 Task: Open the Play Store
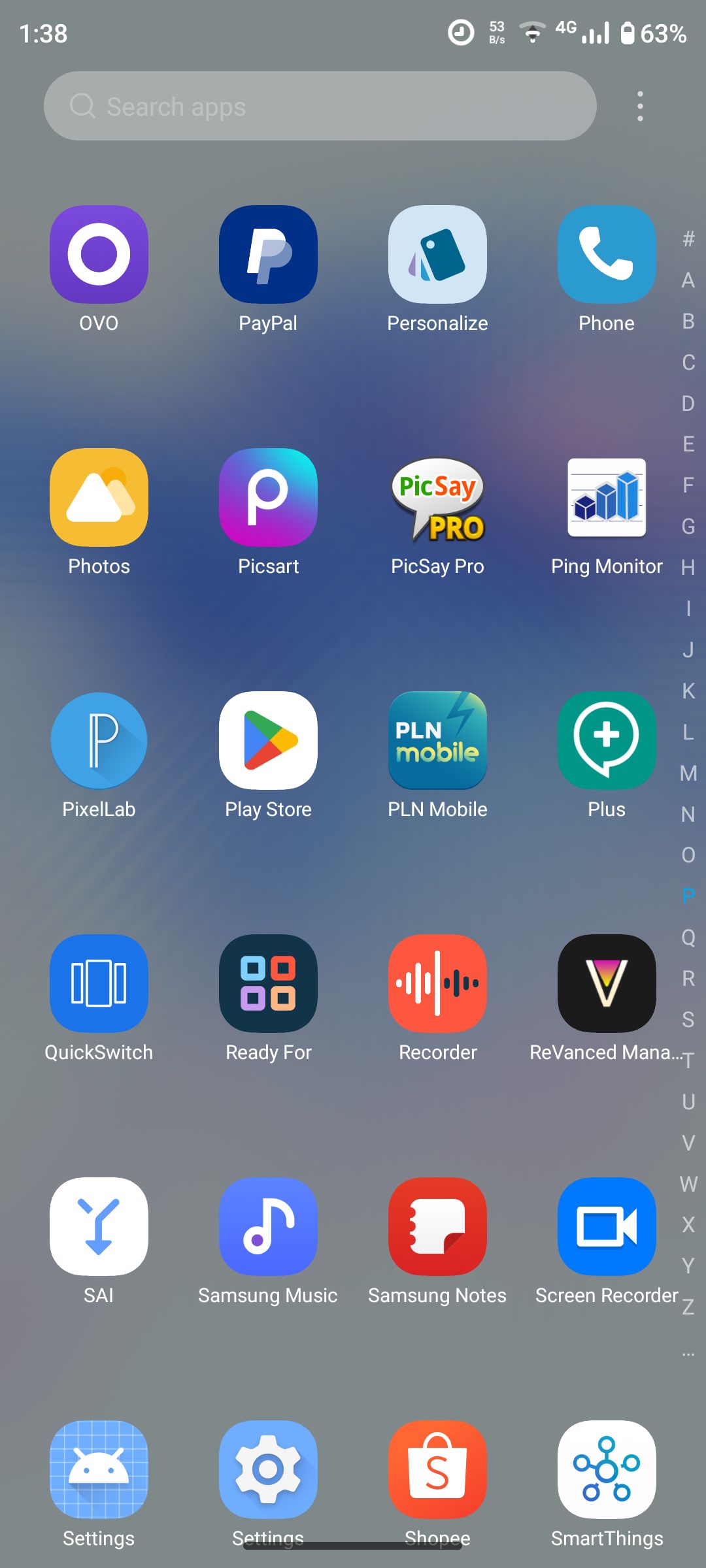(268, 741)
